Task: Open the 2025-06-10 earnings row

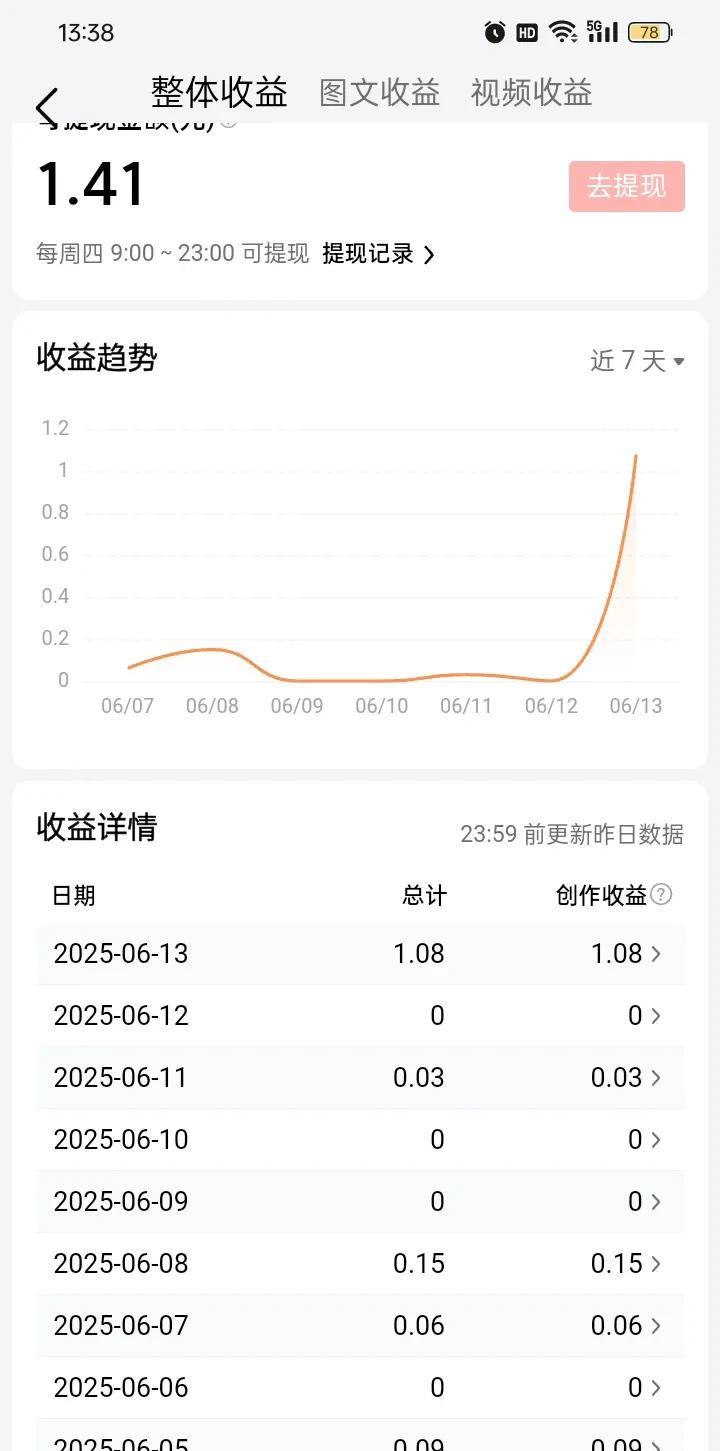Action: 360,1139
